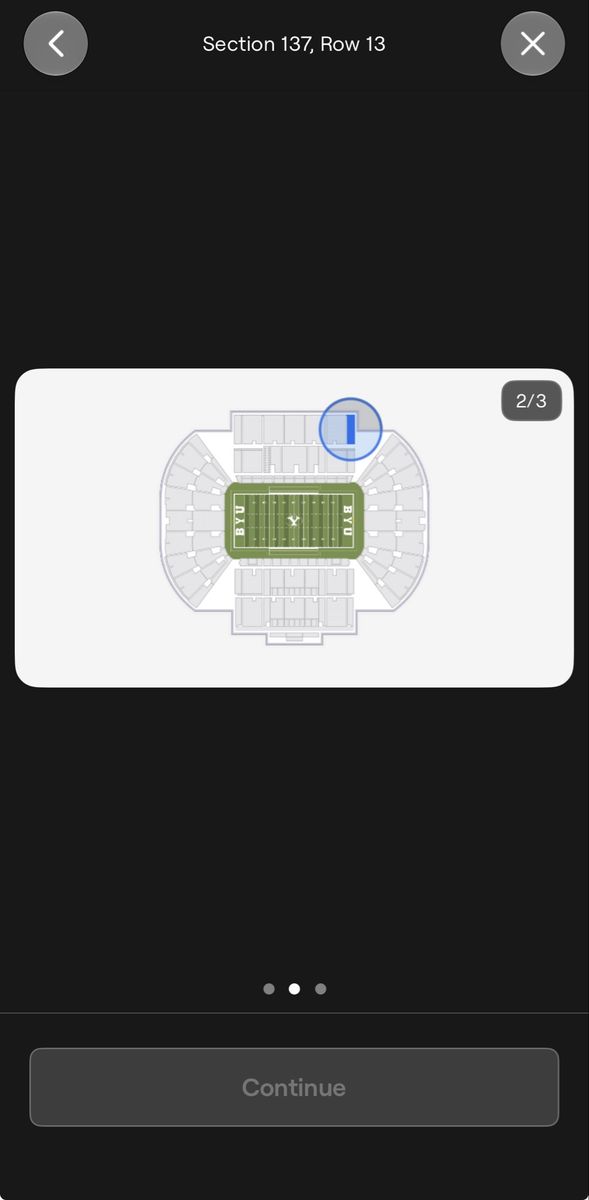
Task: Open the stadium seating map image
Action: (294, 528)
